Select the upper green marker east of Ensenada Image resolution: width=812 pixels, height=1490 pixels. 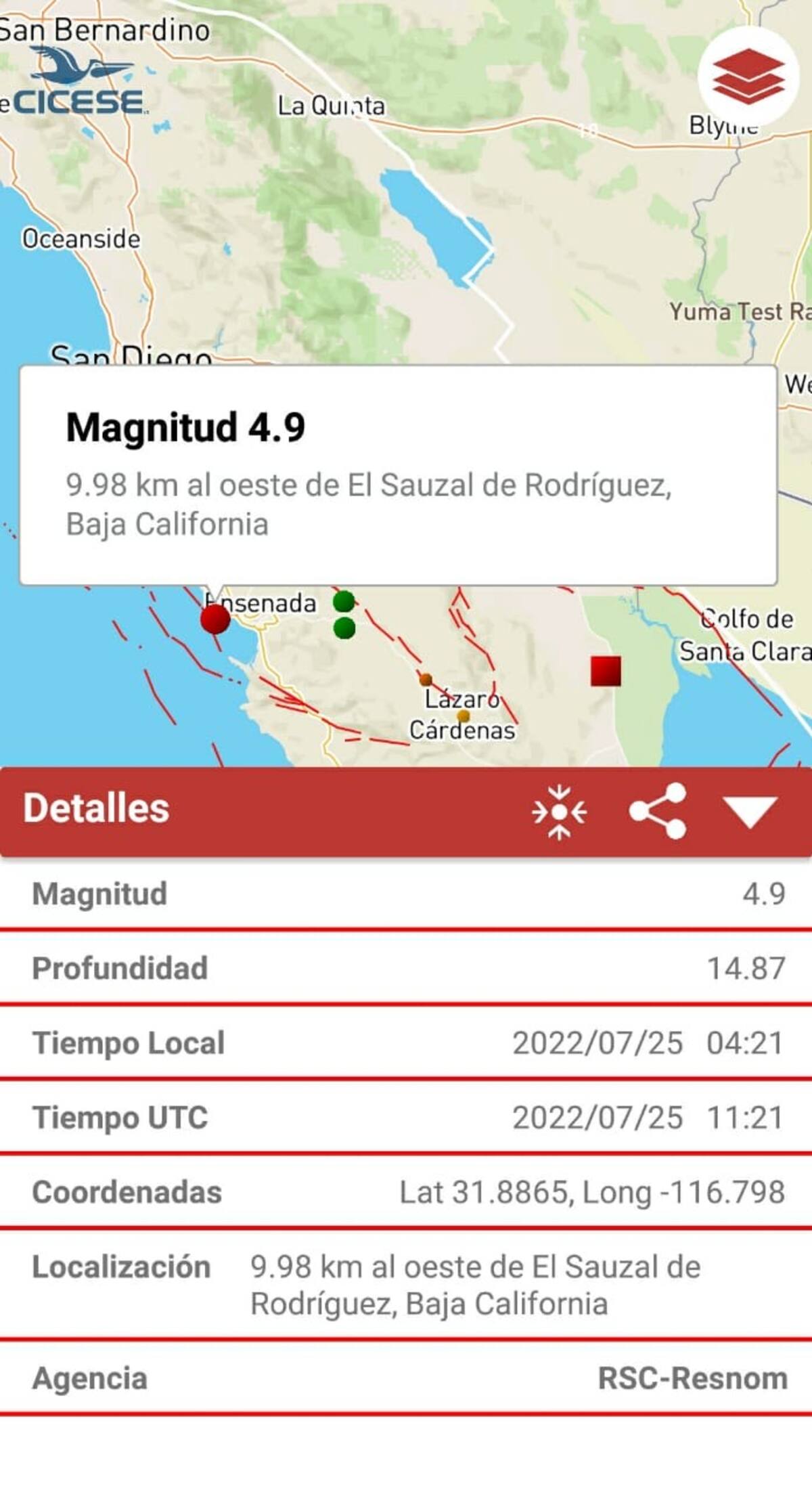pyautogui.click(x=344, y=600)
